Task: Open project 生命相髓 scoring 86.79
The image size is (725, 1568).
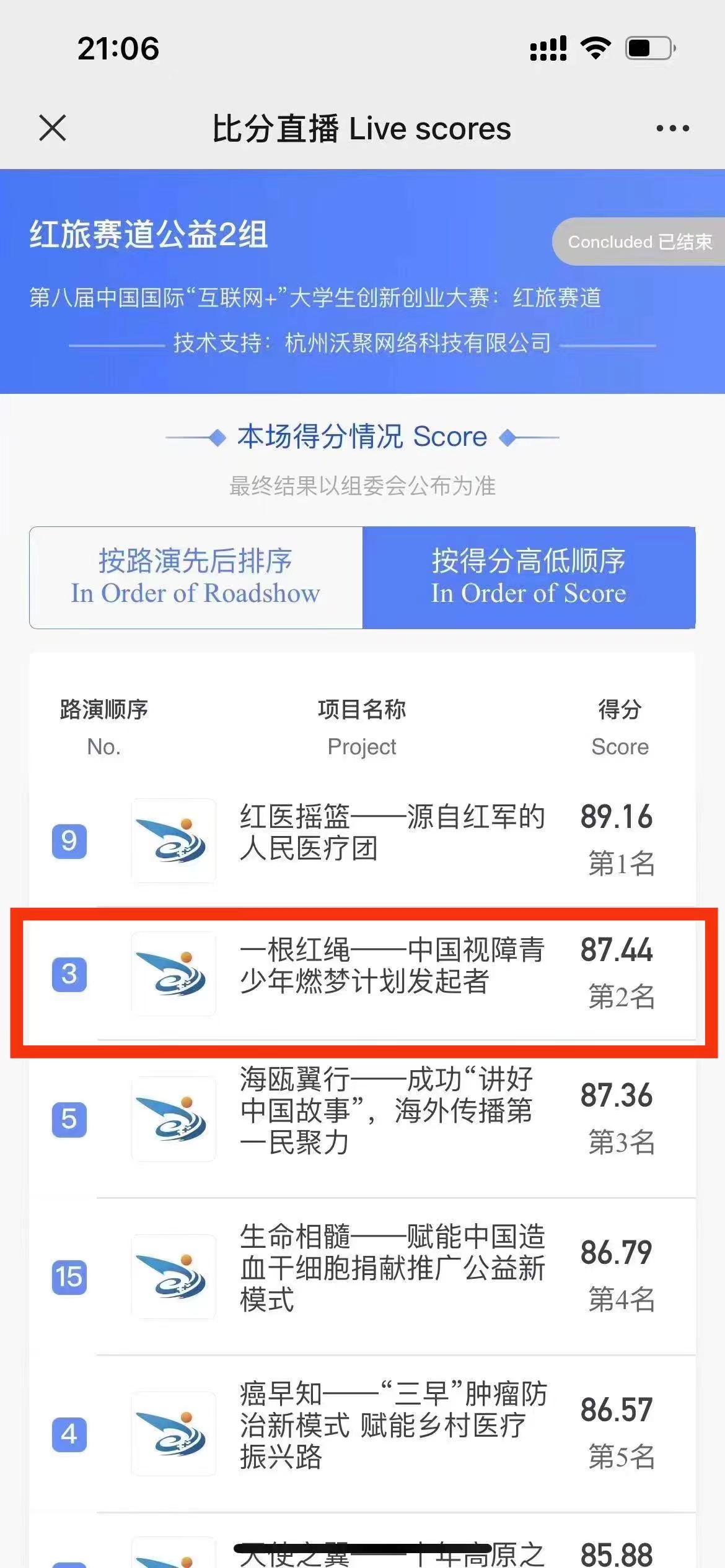Action: pos(392,1268)
